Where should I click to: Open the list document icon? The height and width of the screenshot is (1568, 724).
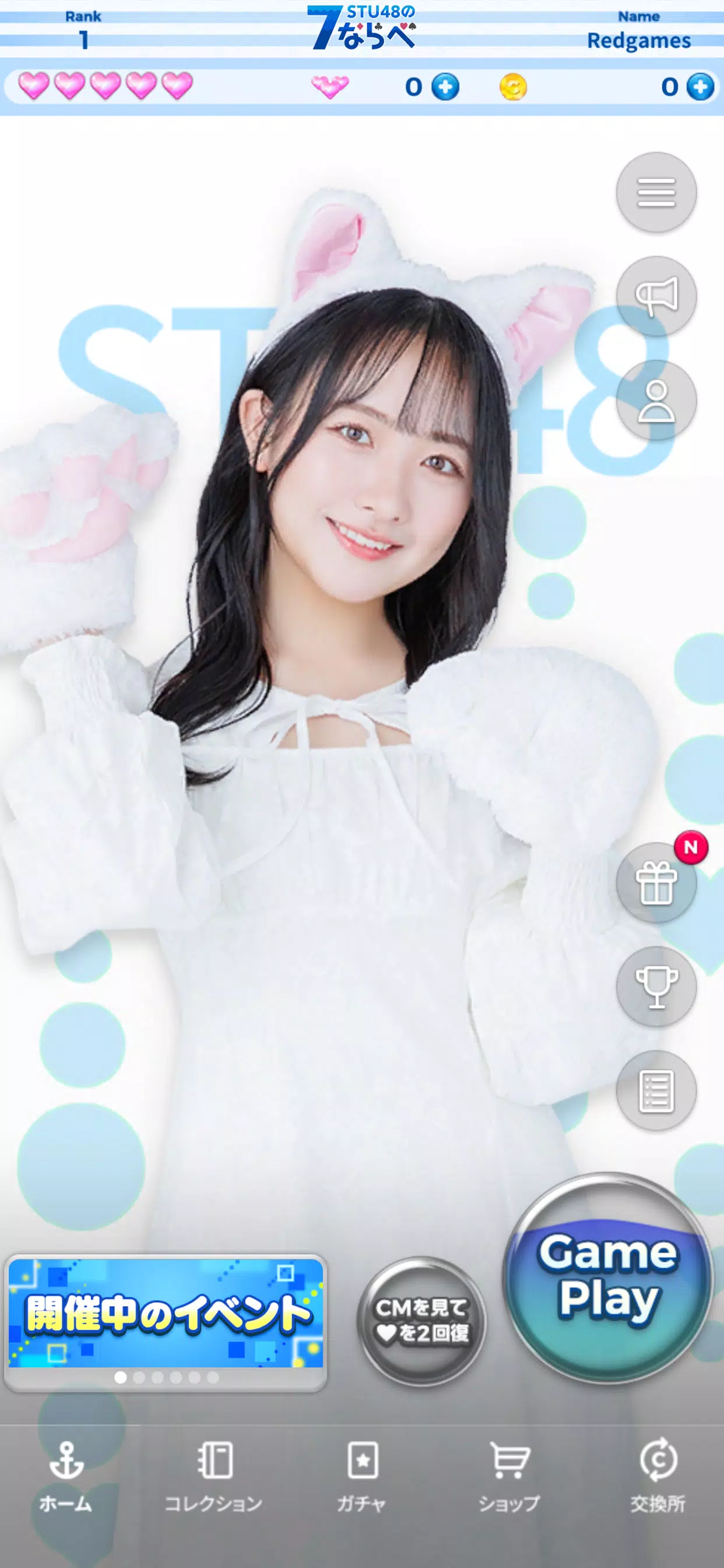click(x=656, y=1090)
